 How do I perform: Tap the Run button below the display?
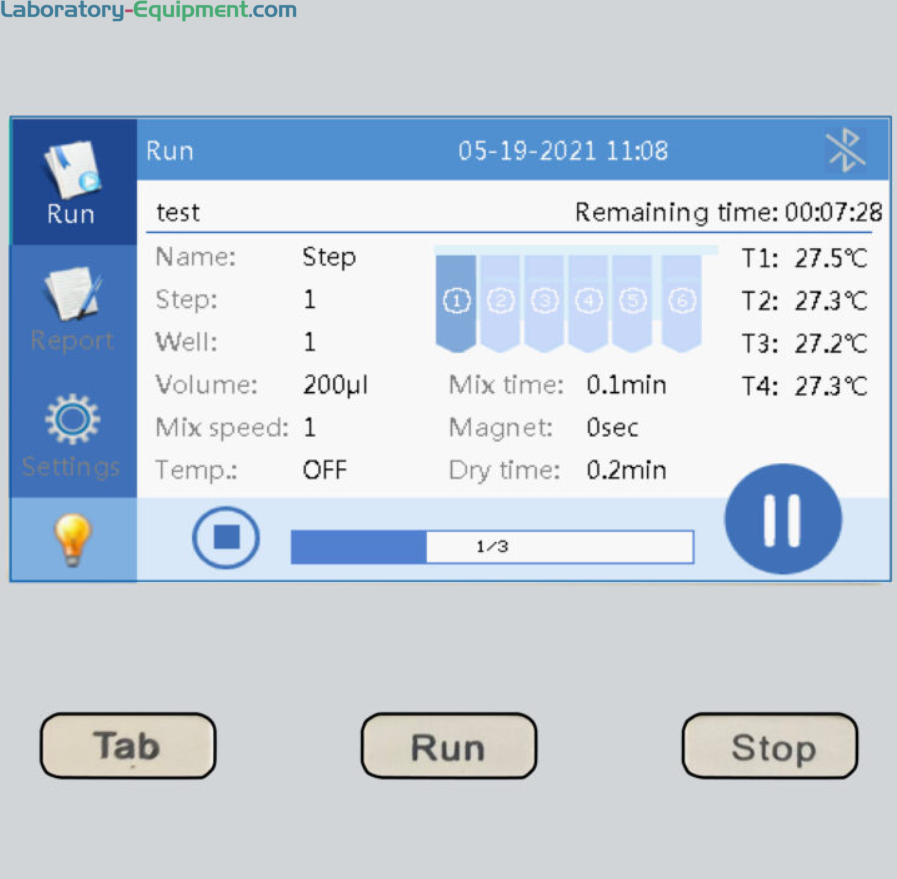(448, 746)
